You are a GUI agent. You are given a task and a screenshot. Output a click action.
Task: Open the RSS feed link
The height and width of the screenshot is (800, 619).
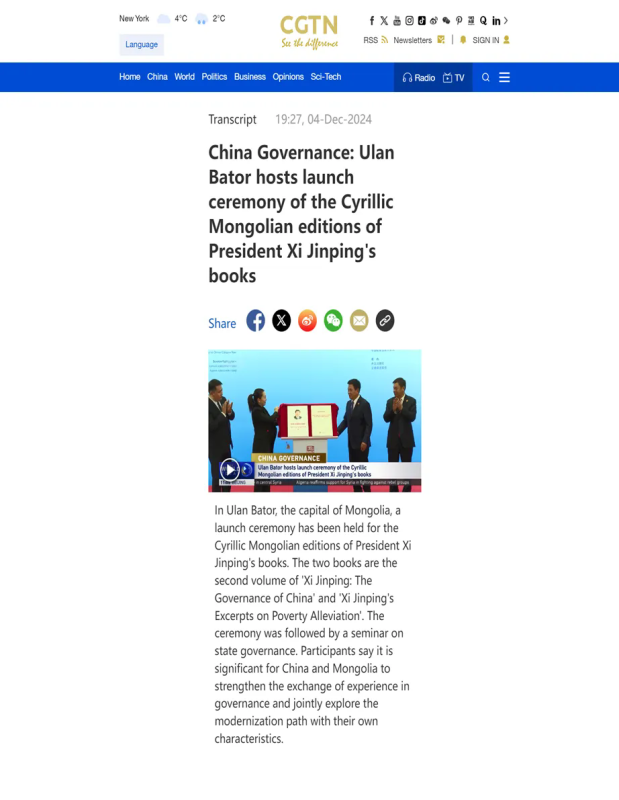(x=371, y=40)
